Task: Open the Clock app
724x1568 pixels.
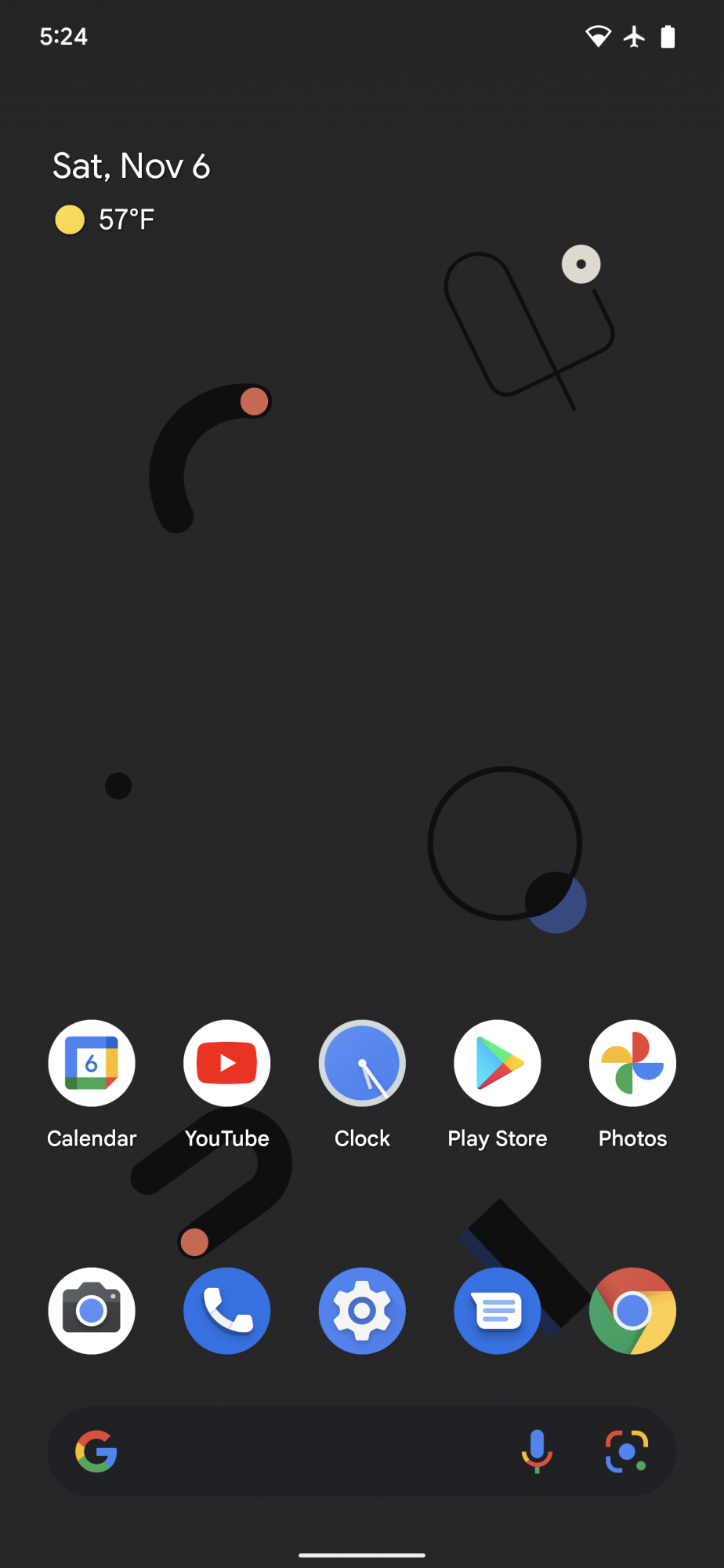Action: (x=362, y=1063)
